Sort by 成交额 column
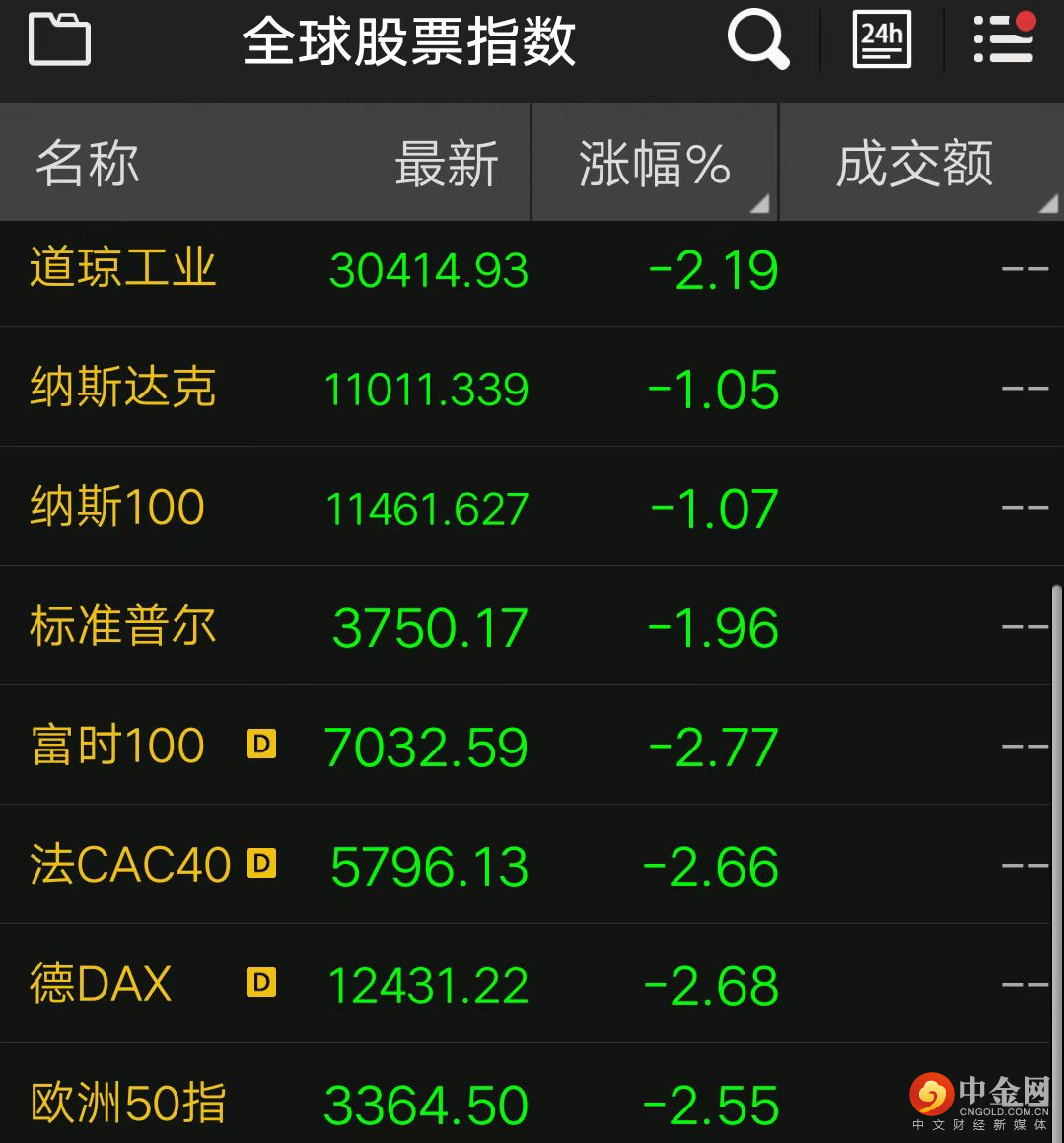 pyautogui.click(x=915, y=164)
